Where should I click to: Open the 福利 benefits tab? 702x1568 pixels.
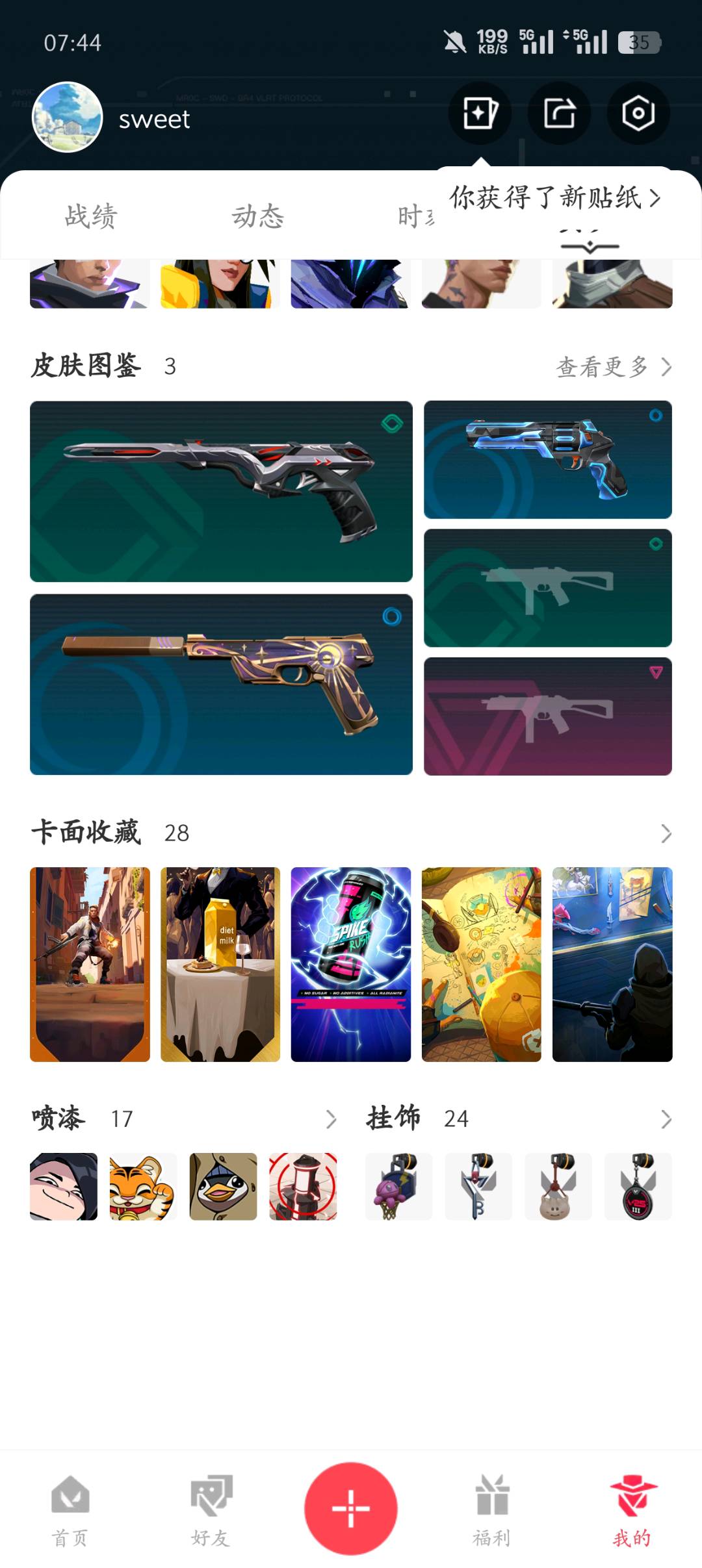pyautogui.click(x=491, y=1510)
